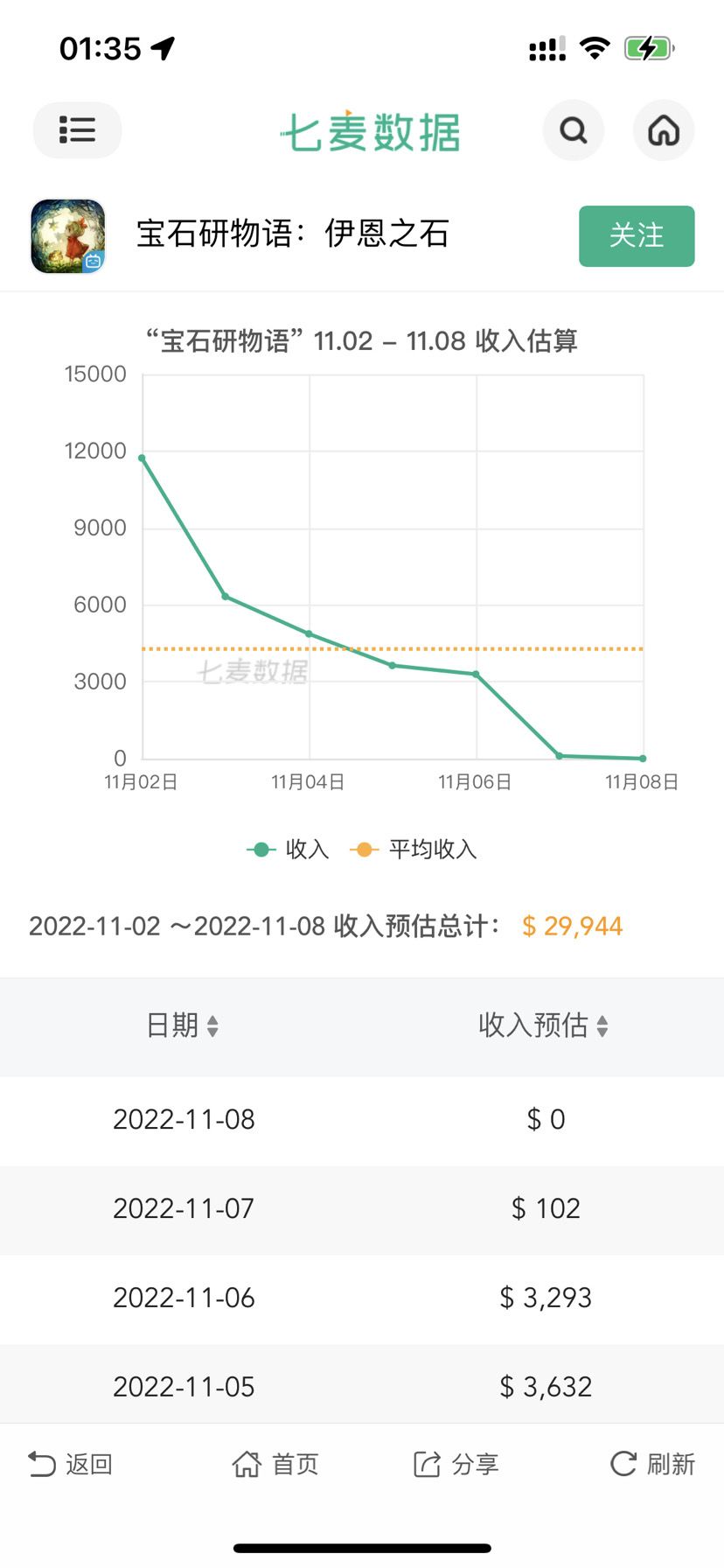Open the menu list button
Image resolution: width=724 pixels, height=1568 pixels.
(x=77, y=130)
